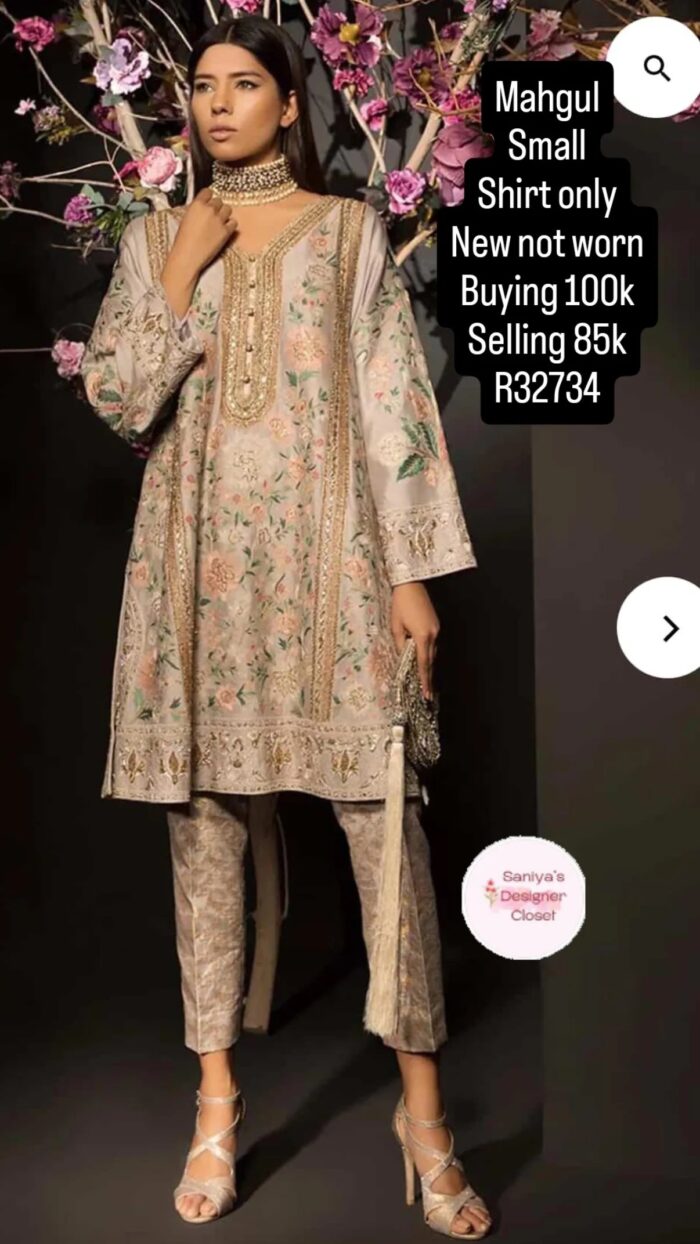Viewport: 700px width, 1244px height.
Task: Go to the next product image
Action: pyautogui.click(x=668, y=628)
